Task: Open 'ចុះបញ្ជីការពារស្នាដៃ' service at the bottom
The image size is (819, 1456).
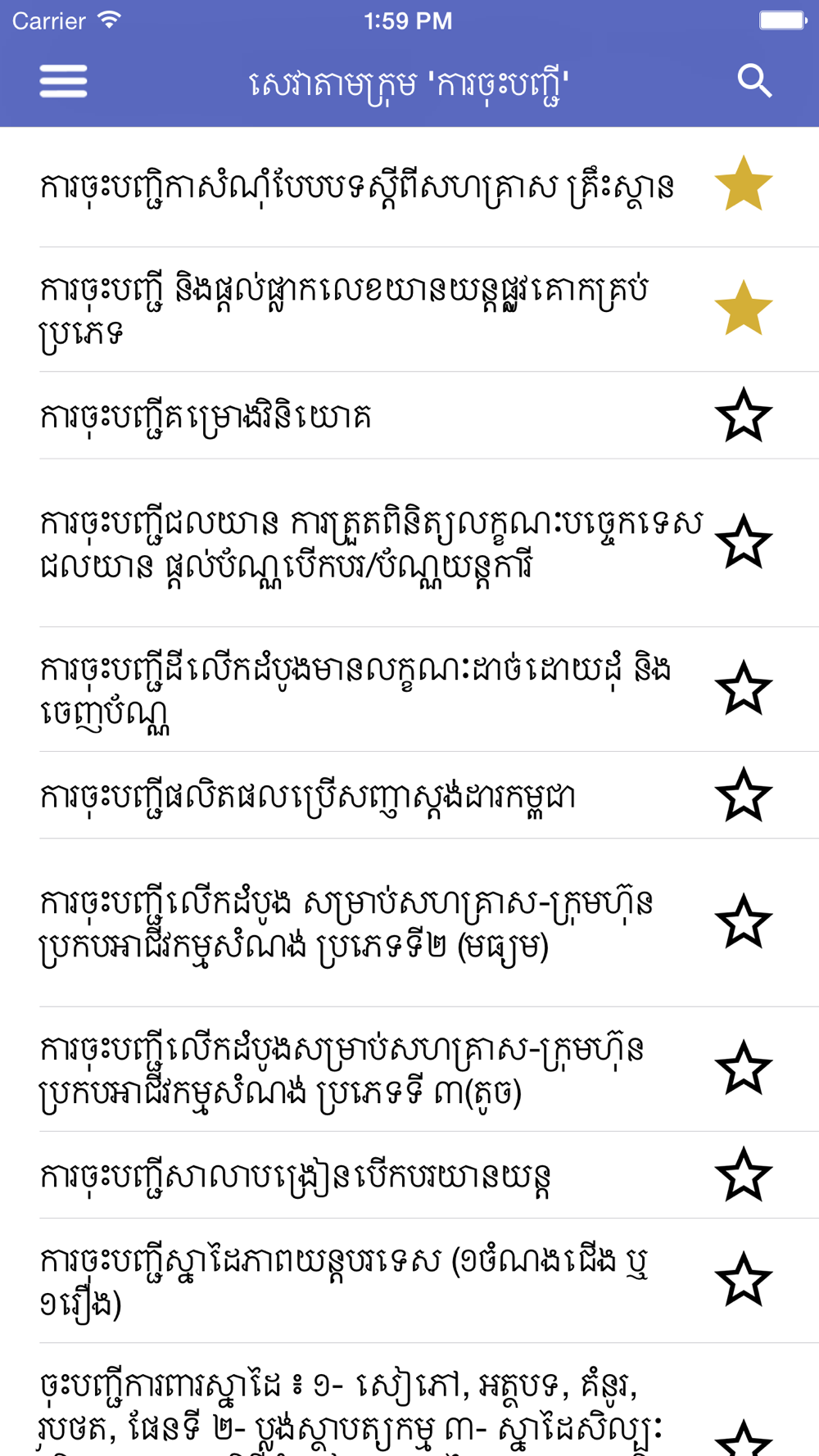Action: coord(409,1399)
